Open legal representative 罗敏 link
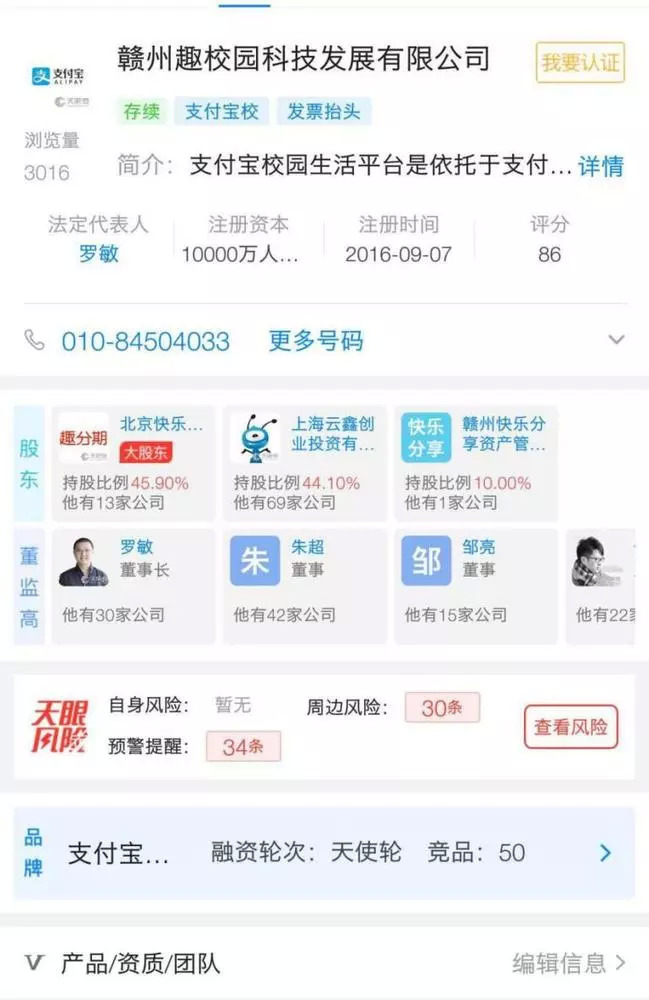 pyautogui.click(x=99, y=254)
